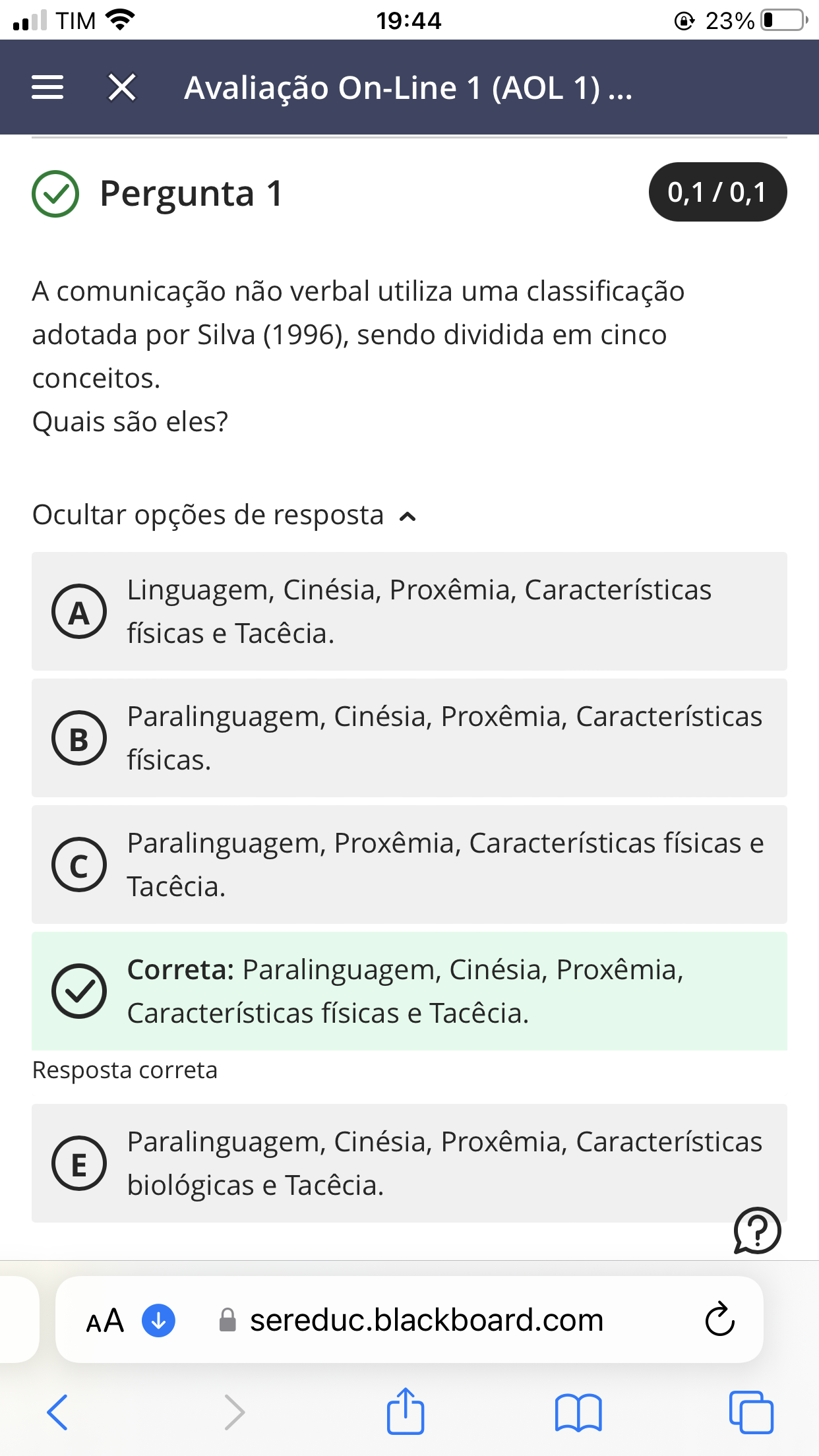Collapse Ocultar opções de resposta

pos(225,515)
